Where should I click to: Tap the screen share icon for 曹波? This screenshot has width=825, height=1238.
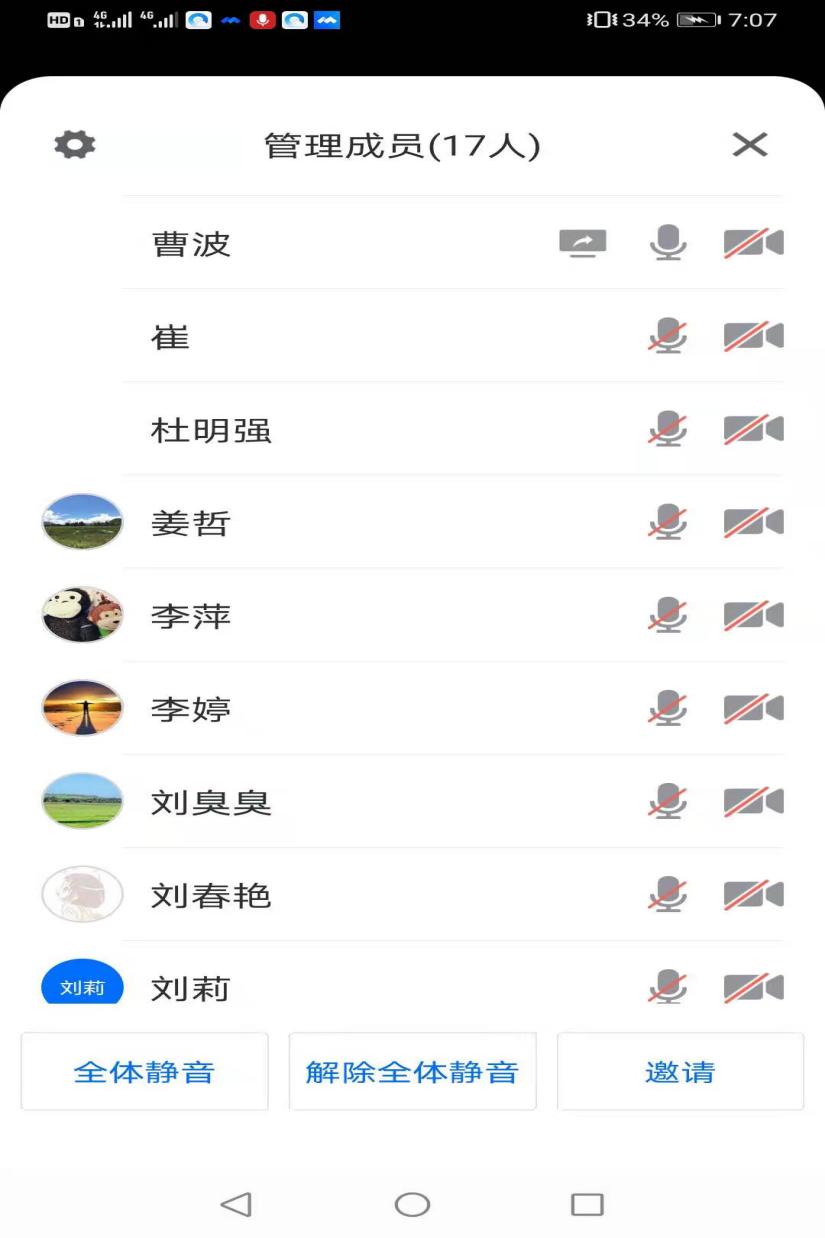(583, 243)
